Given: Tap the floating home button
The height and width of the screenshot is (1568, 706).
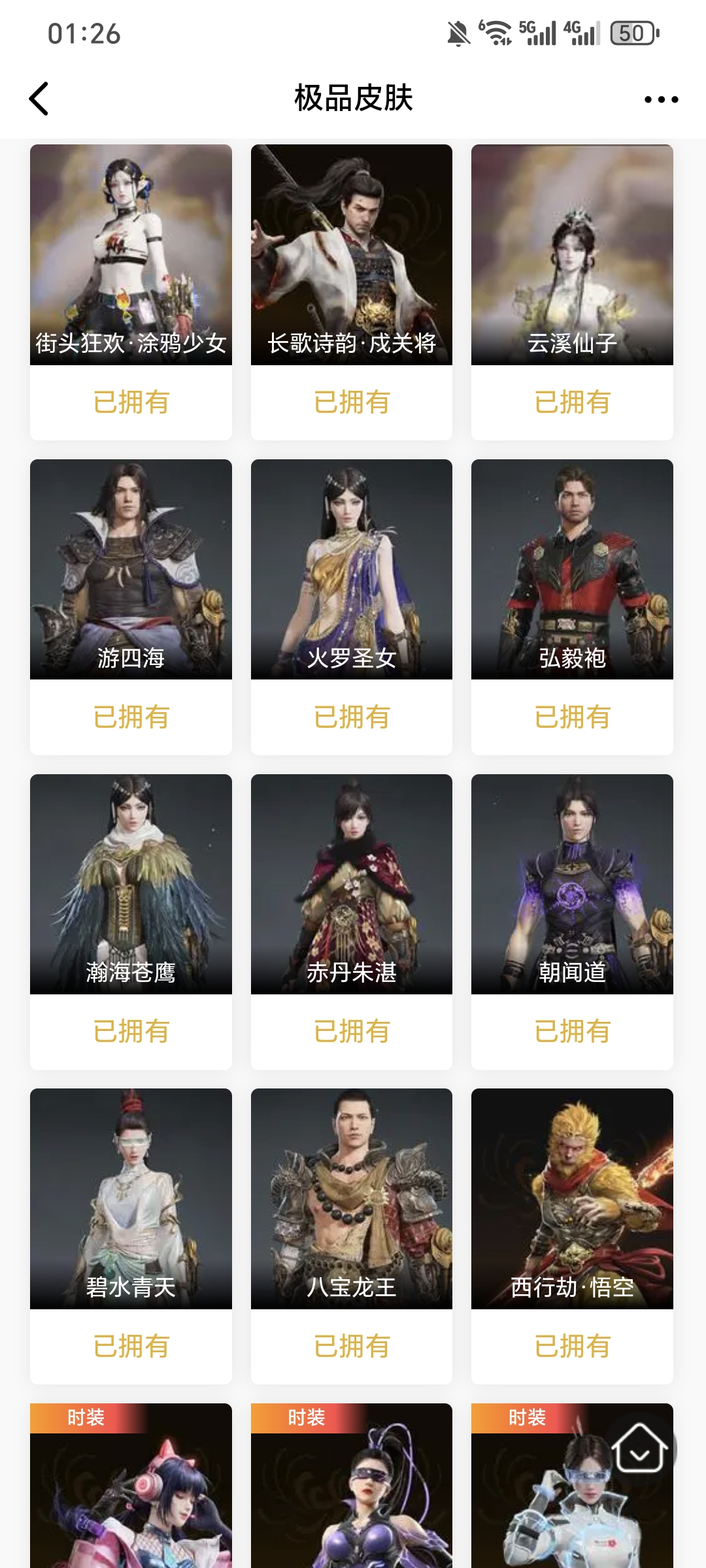Looking at the screenshot, I should (639, 1448).
